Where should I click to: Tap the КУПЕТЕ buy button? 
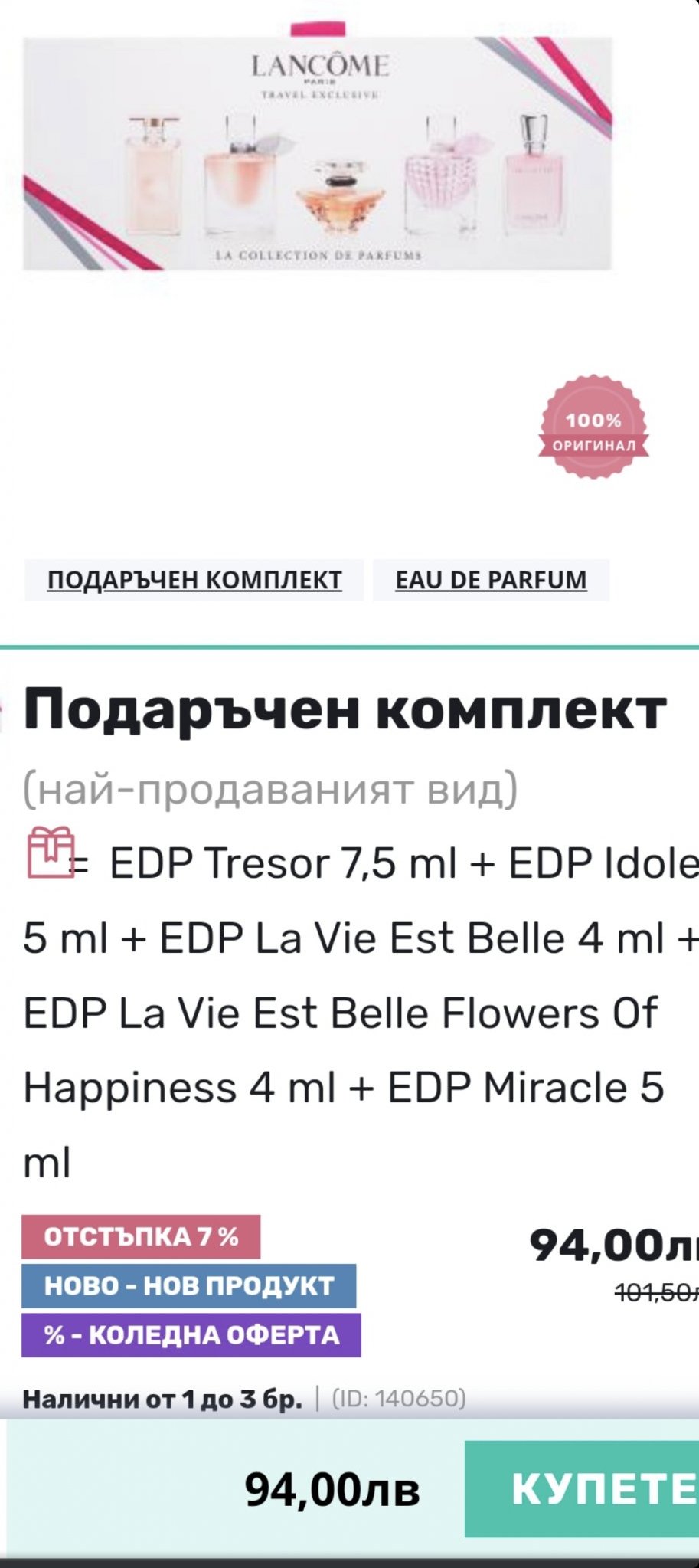point(583,1488)
